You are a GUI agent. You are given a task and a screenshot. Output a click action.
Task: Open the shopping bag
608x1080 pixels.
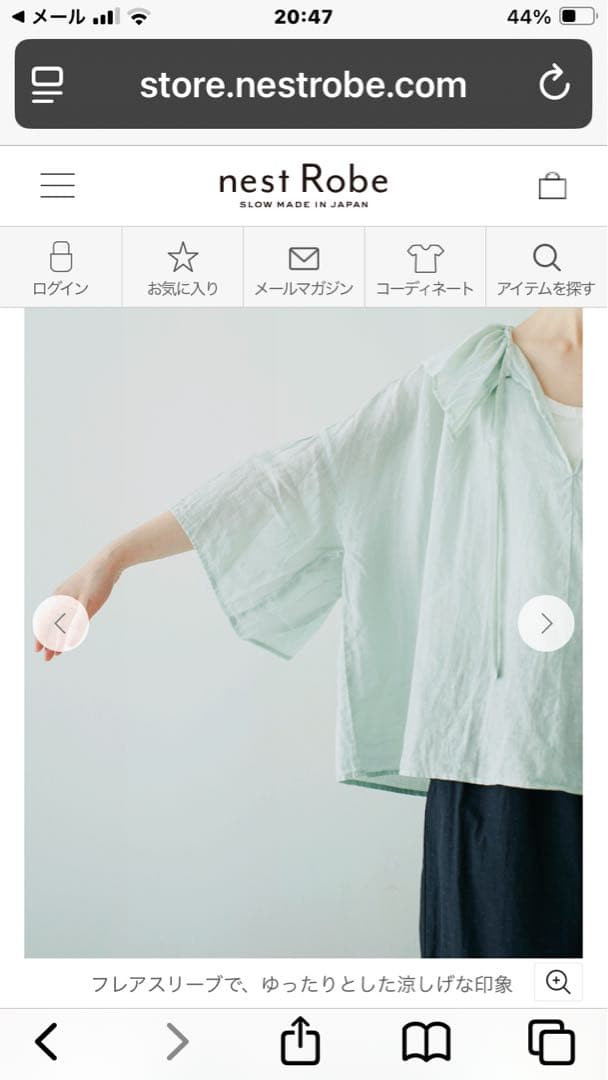click(x=552, y=185)
